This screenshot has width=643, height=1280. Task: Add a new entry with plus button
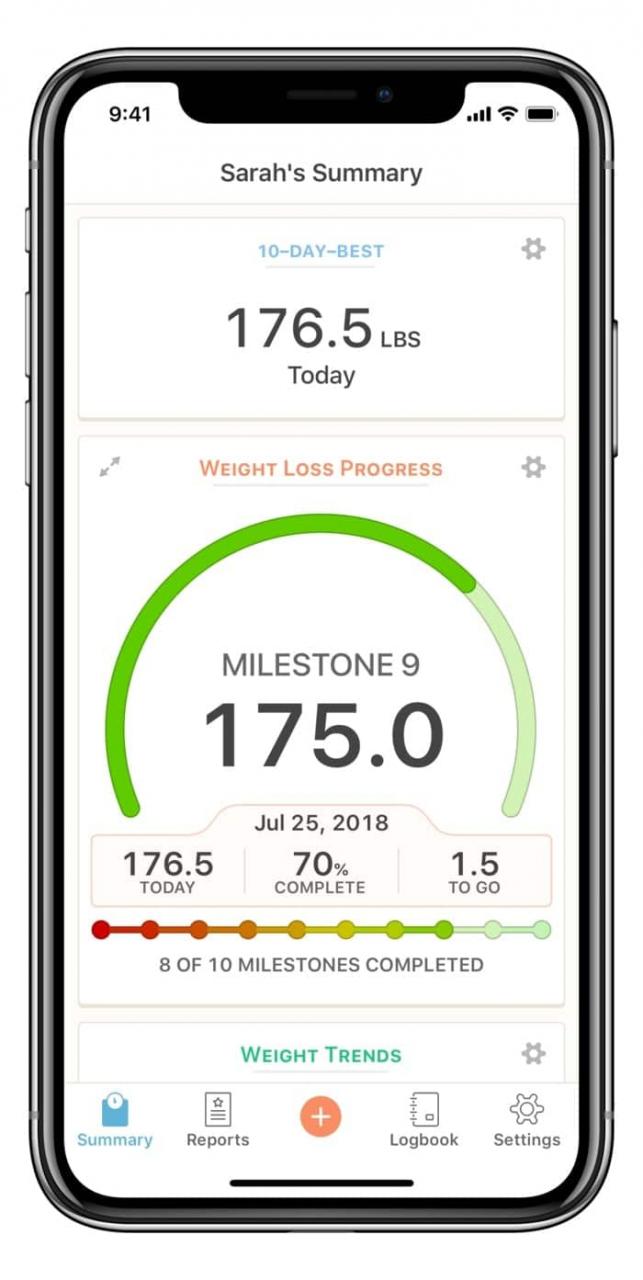[321, 1116]
